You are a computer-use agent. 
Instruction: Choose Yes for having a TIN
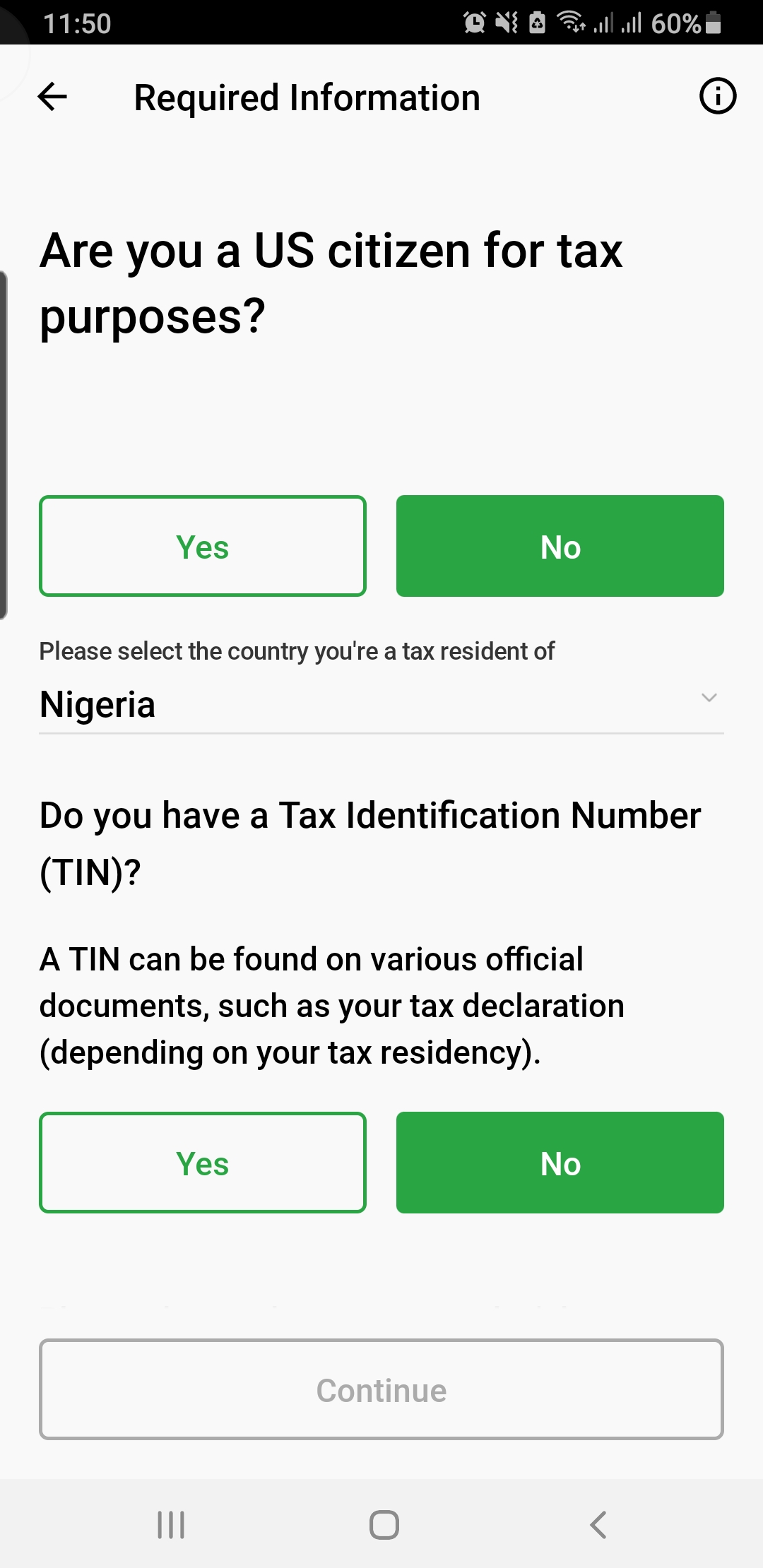click(203, 1163)
